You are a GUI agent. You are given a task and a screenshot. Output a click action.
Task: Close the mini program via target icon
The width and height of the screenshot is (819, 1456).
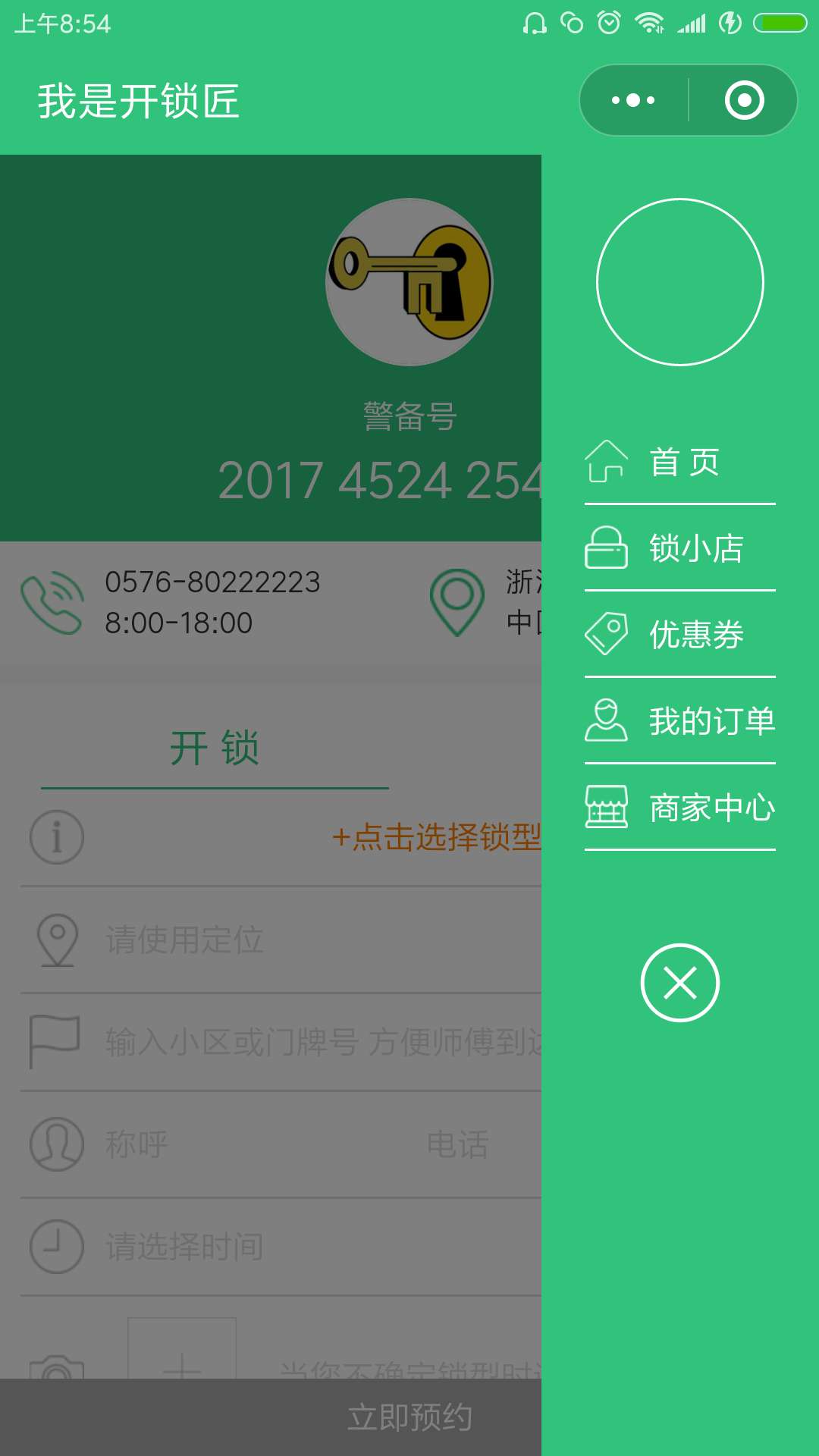pos(744,100)
